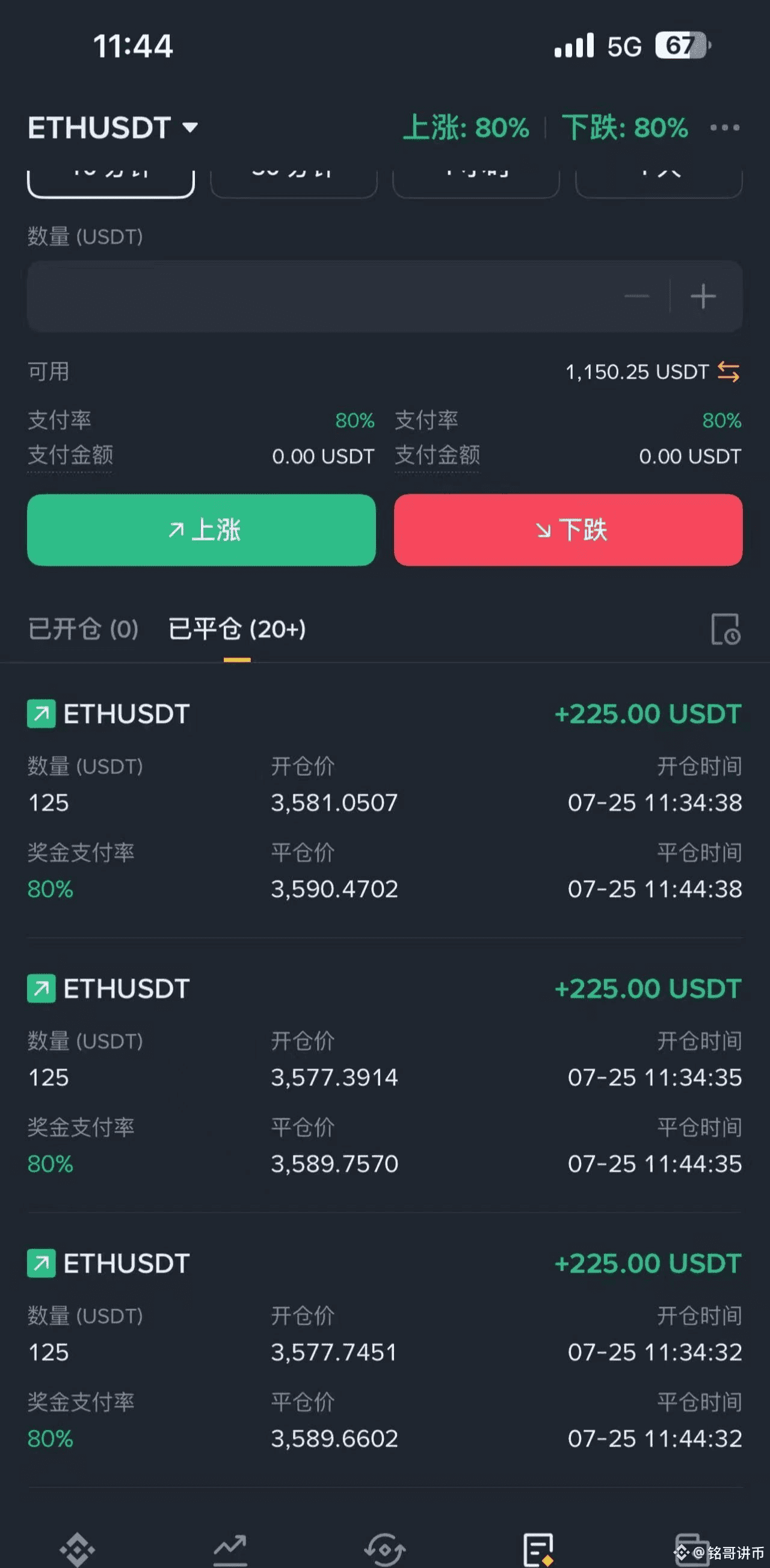The height and width of the screenshot is (1568, 770).
Task: Go to the Binance home tab
Action: [x=77, y=1549]
